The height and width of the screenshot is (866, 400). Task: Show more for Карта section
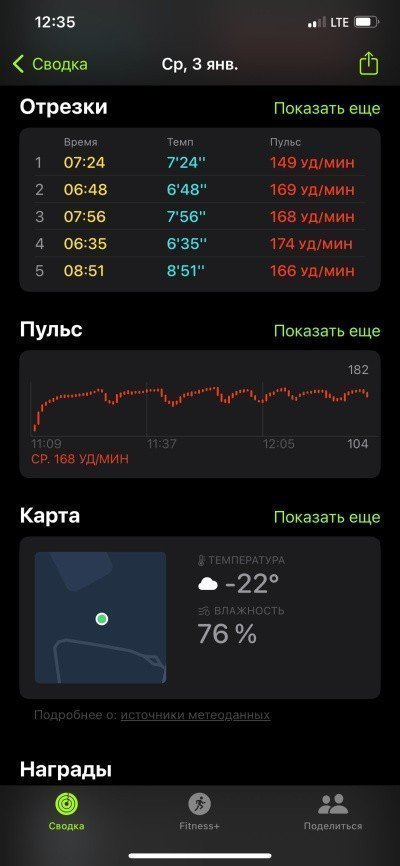point(327,517)
